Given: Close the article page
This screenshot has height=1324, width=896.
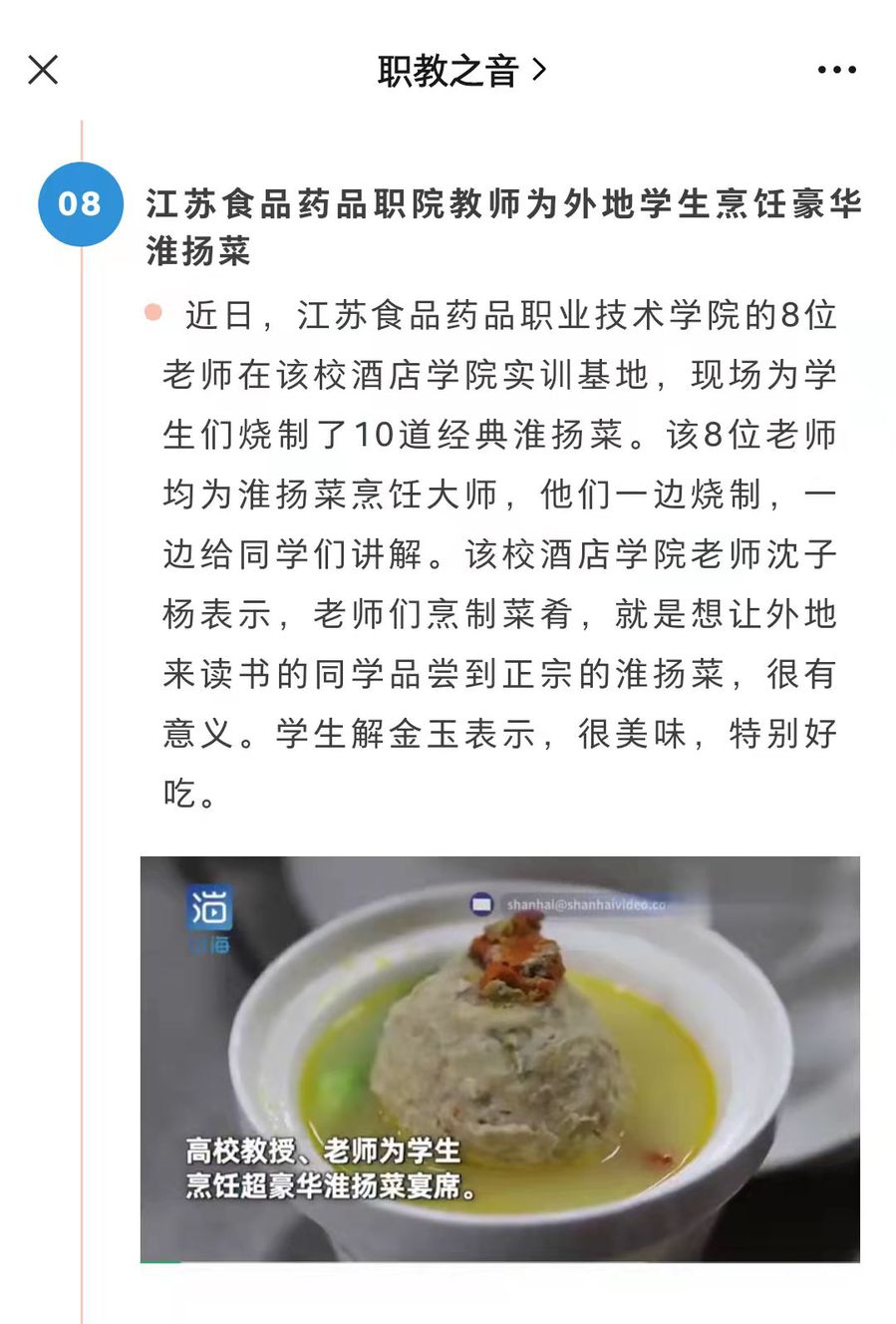Looking at the screenshot, I should tap(43, 70).
